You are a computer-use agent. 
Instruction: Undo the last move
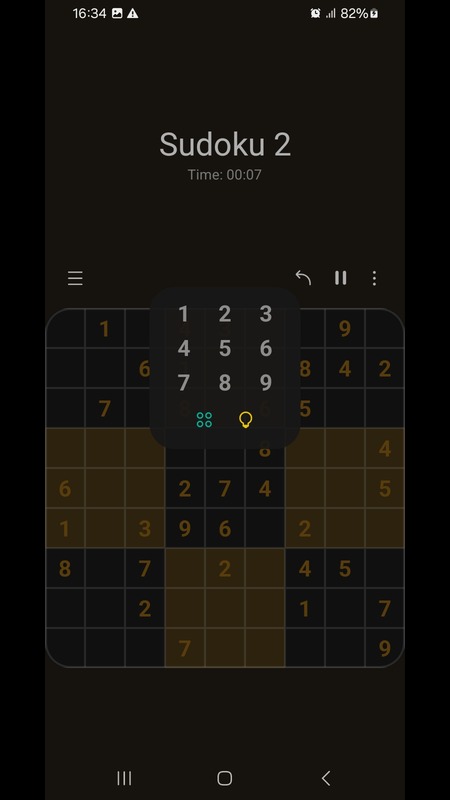point(303,278)
